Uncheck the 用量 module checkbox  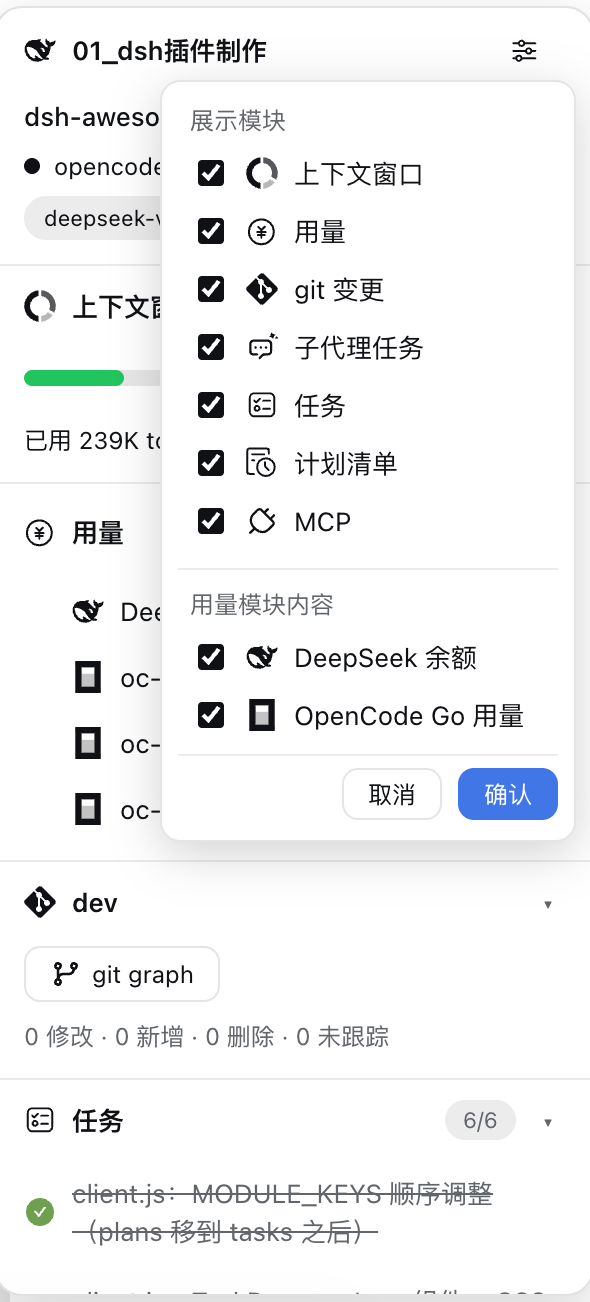click(211, 232)
